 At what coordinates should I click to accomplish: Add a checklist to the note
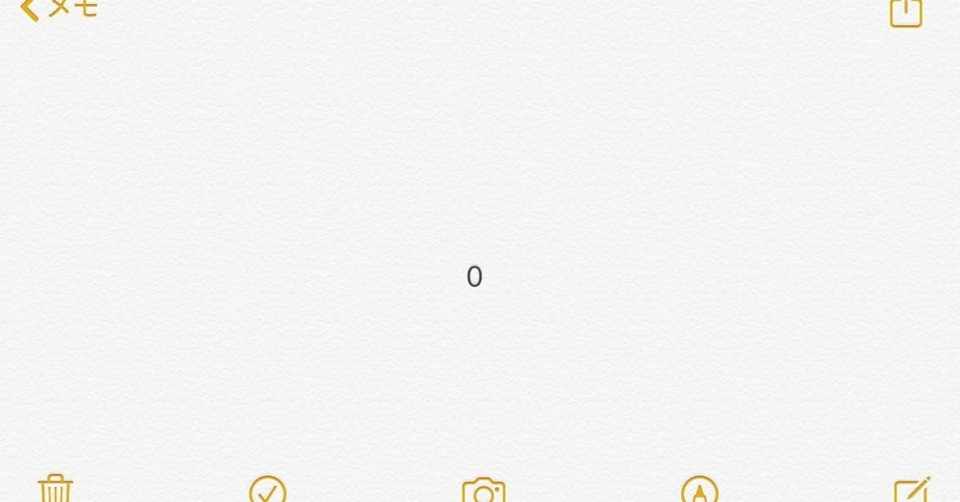(268, 491)
